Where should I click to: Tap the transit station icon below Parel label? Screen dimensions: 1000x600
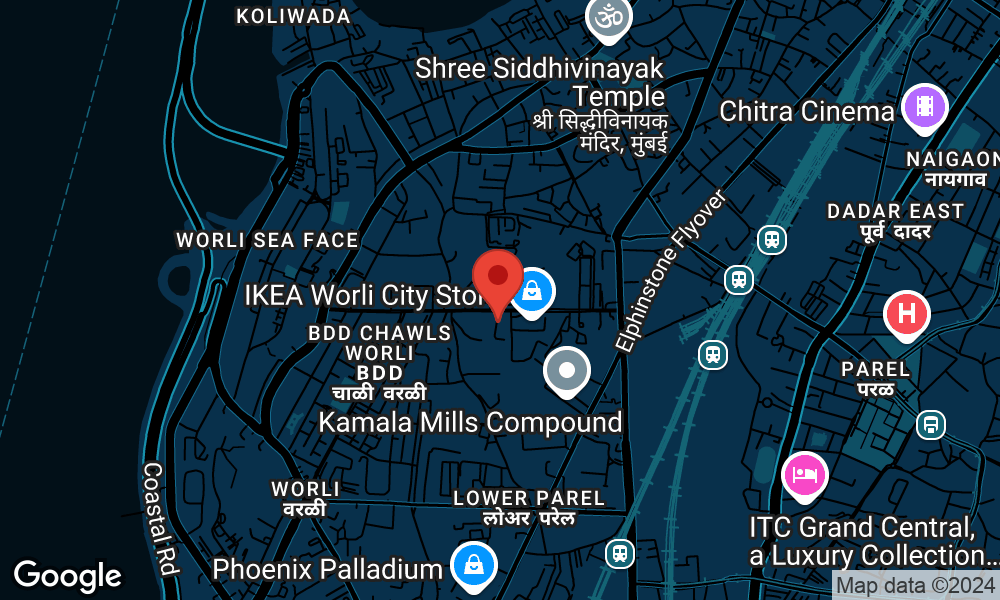930,425
